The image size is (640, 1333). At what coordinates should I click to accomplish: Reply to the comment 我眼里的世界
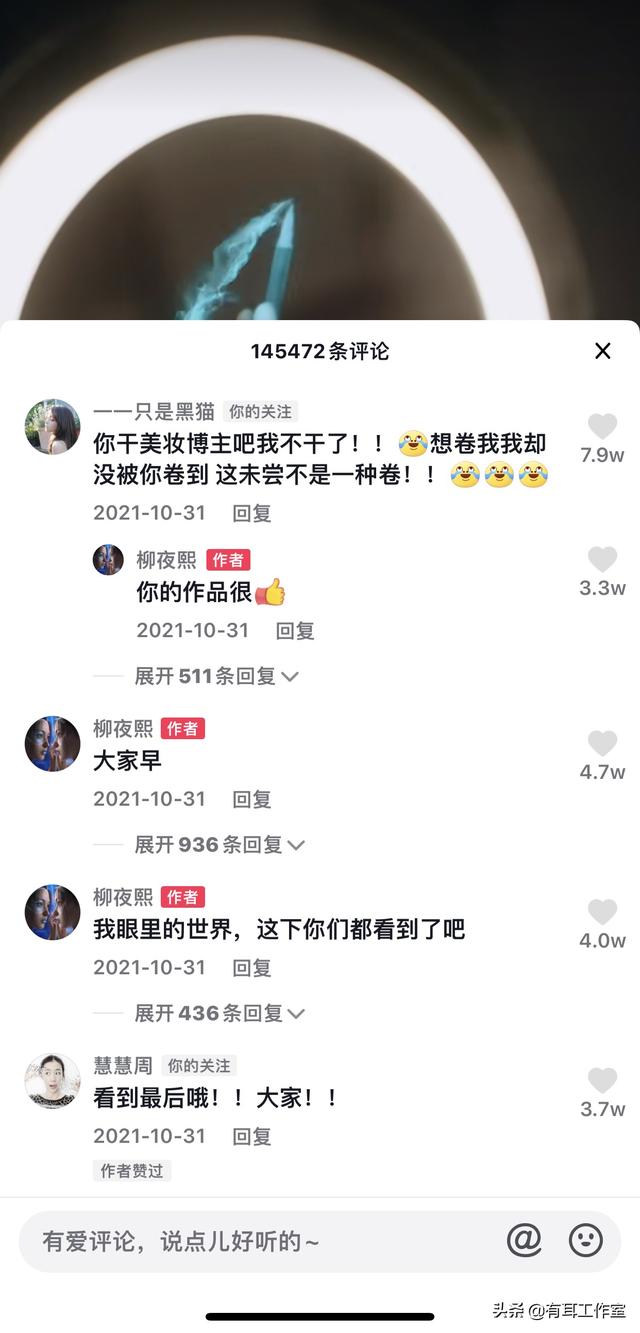pyautogui.click(x=252, y=968)
